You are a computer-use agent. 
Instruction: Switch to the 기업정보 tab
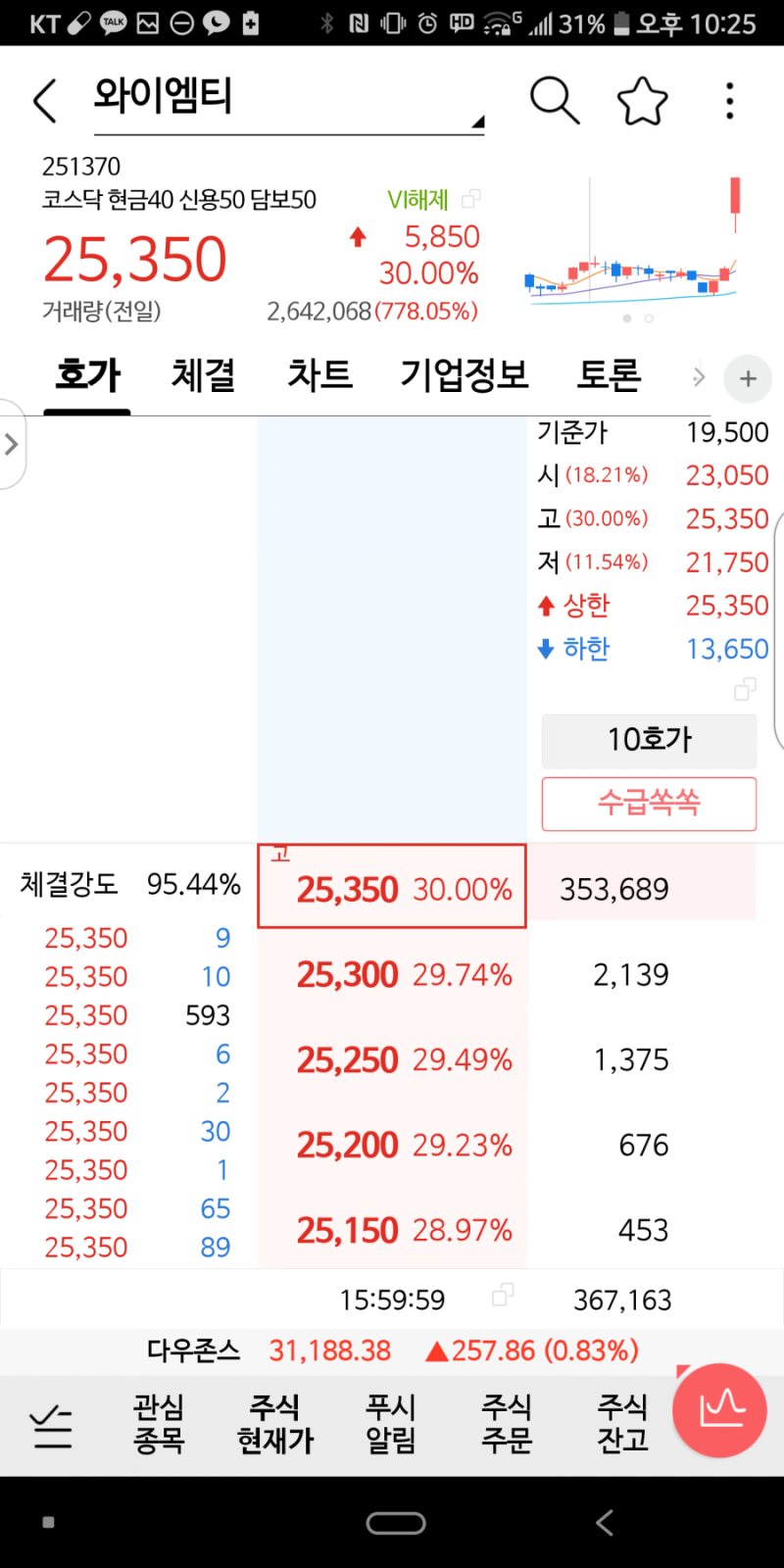(x=464, y=375)
